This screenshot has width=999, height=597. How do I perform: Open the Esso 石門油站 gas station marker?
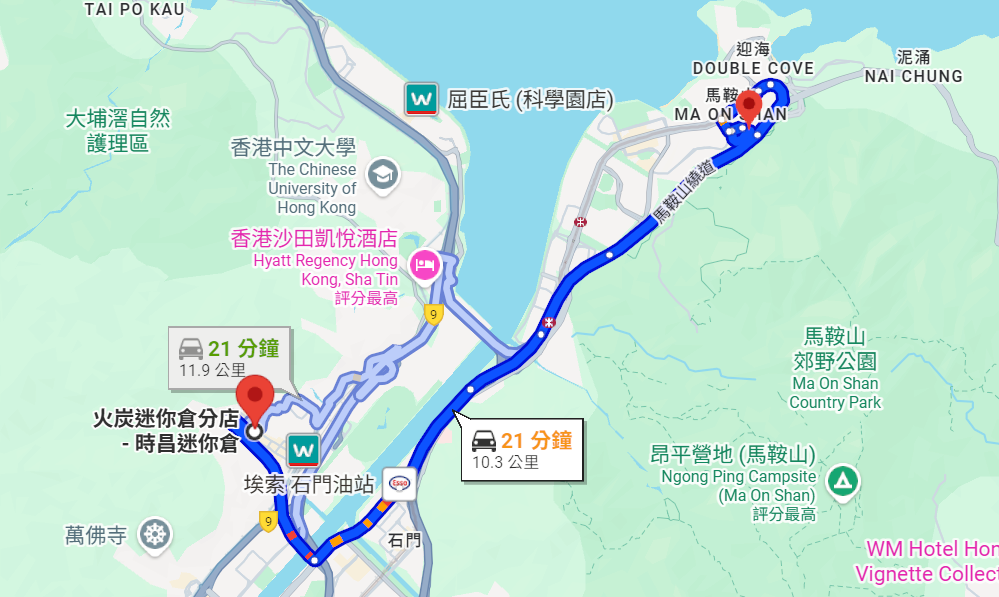click(x=400, y=484)
